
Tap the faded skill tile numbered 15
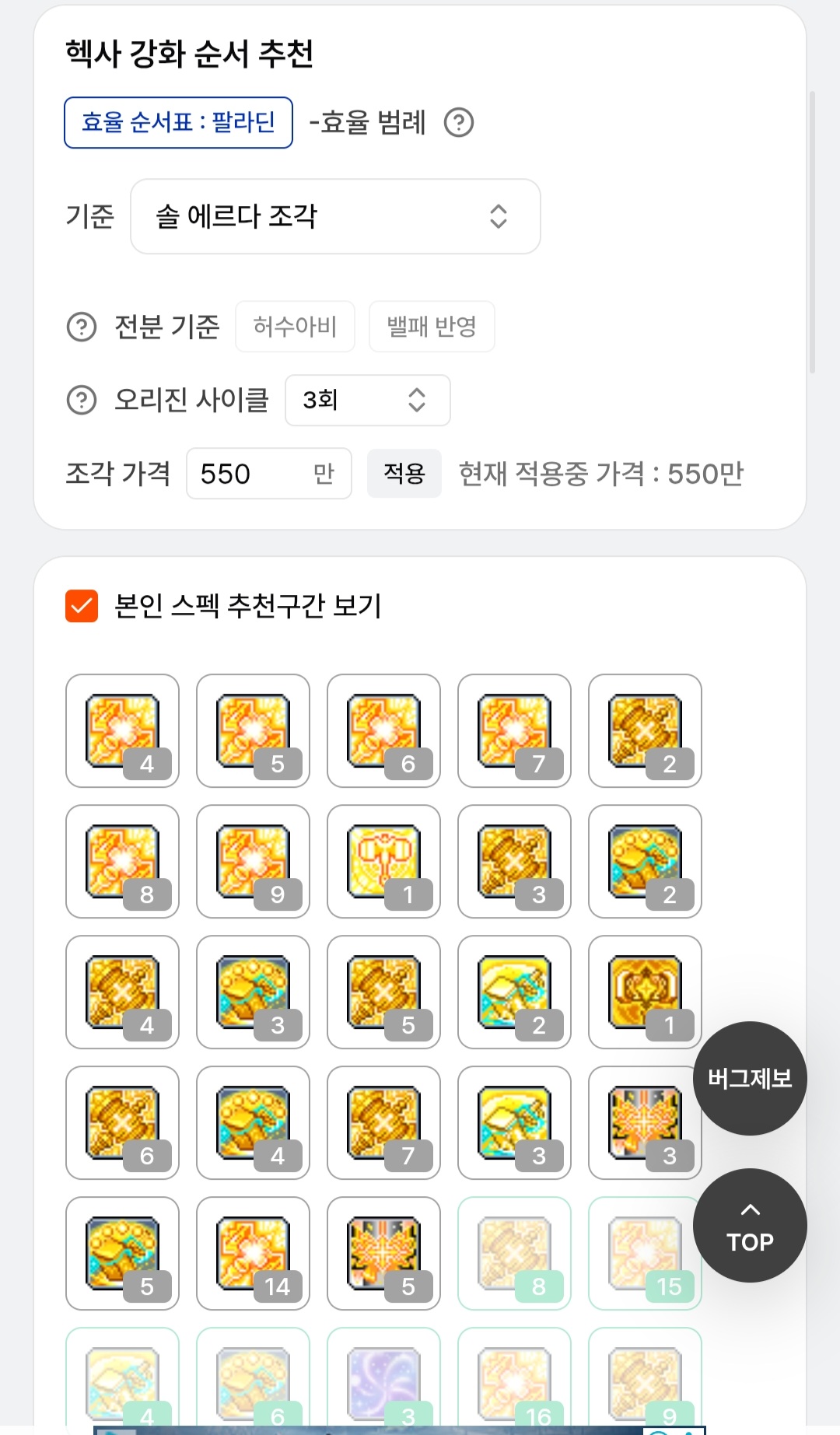click(x=645, y=1253)
